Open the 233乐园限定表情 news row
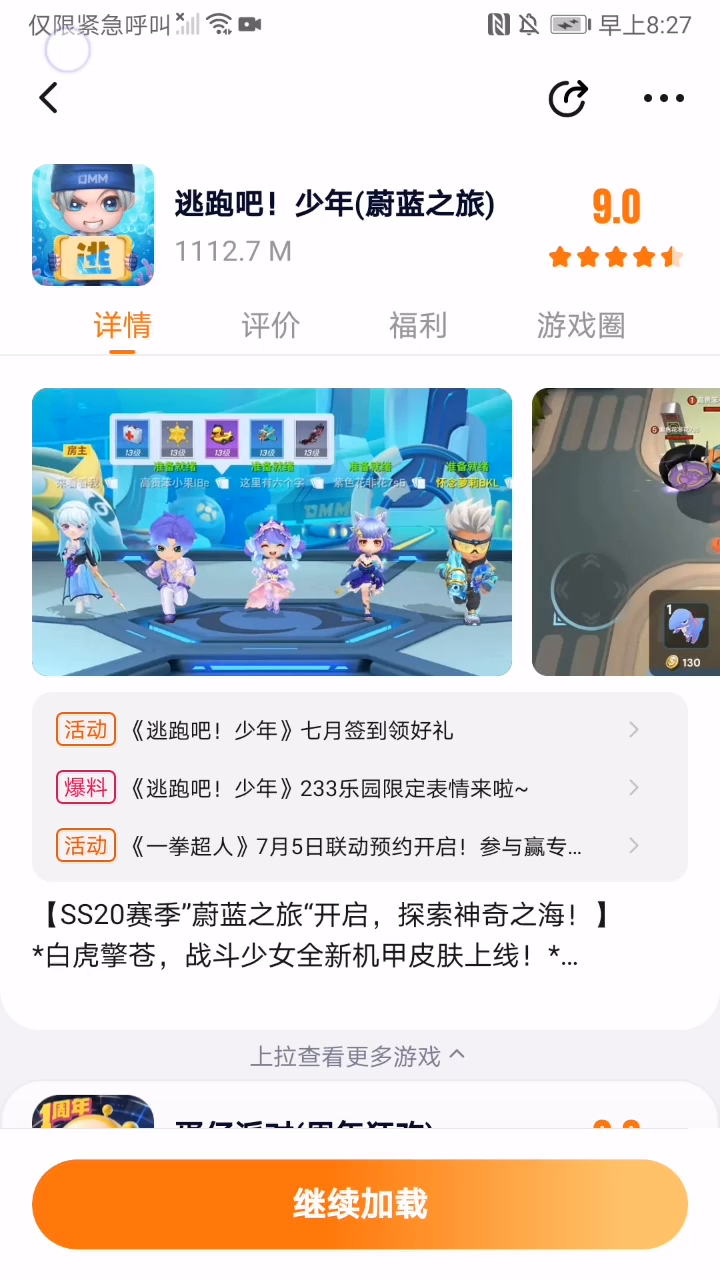This screenshot has width=720, height=1280. coord(360,788)
